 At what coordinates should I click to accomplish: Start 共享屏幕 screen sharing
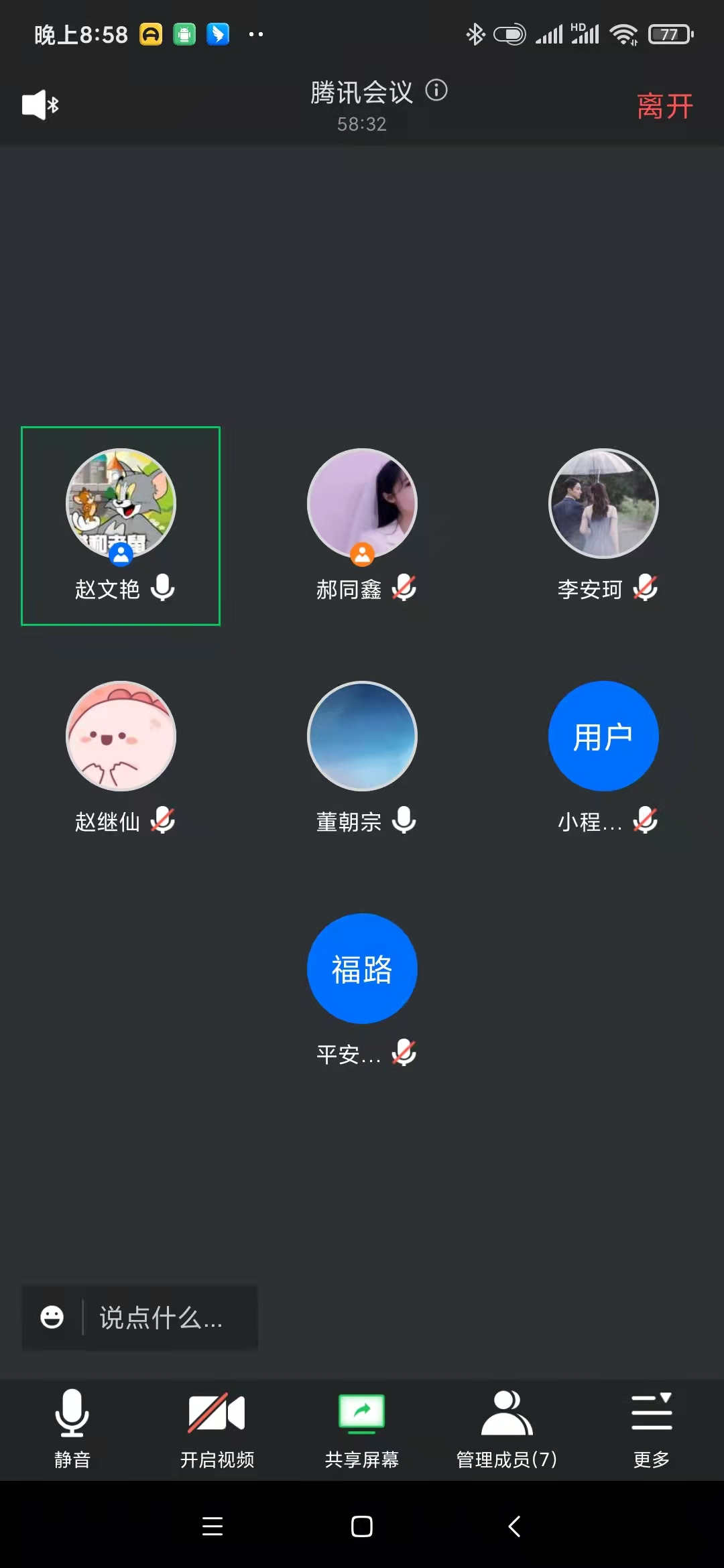point(361,1427)
